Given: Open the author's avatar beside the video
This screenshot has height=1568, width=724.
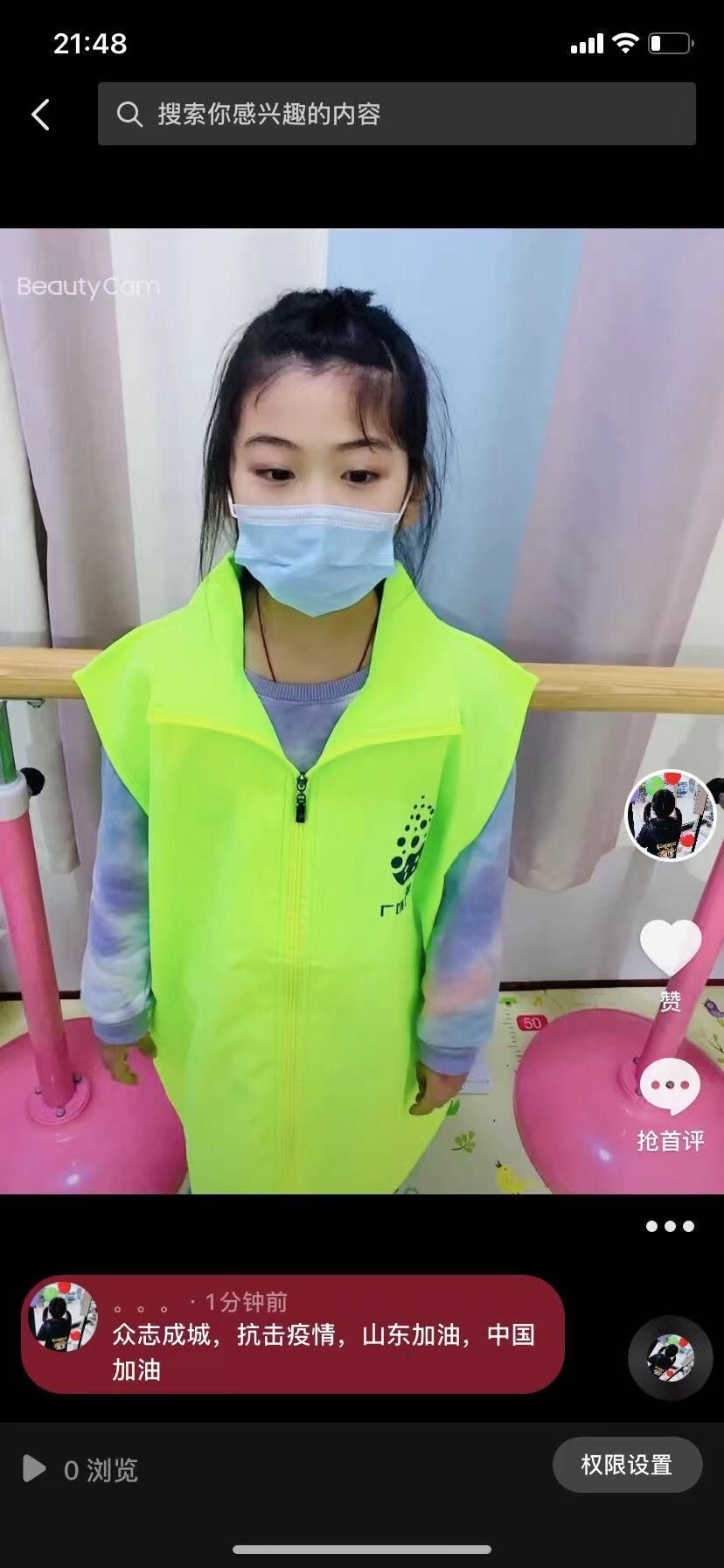Looking at the screenshot, I should click(x=671, y=815).
